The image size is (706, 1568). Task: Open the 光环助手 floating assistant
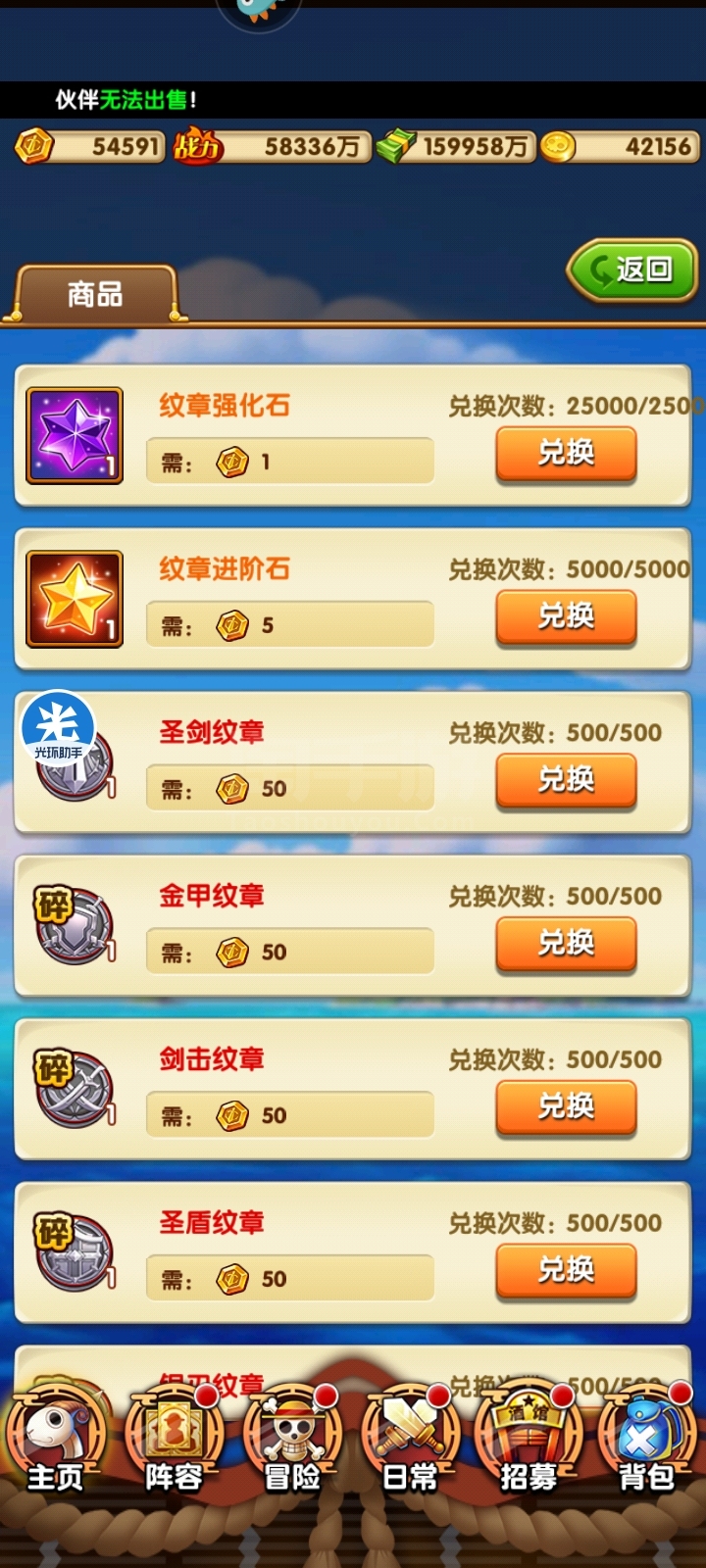coord(58,728)
